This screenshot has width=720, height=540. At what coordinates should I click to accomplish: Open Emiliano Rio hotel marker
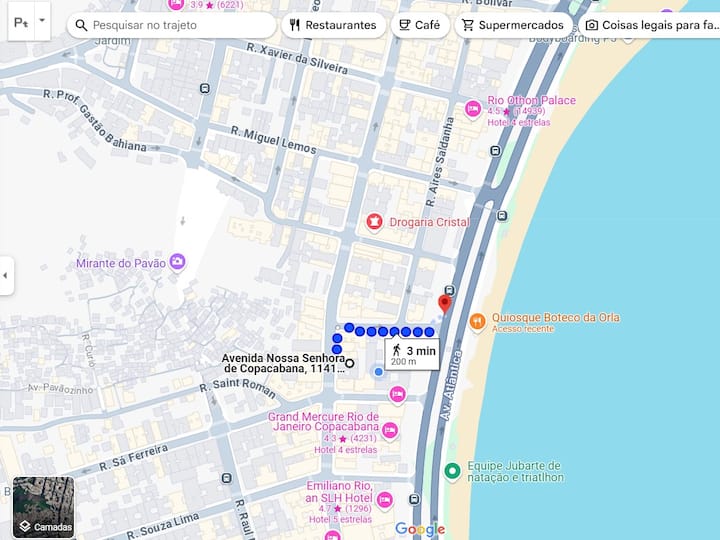pos(384,500)
